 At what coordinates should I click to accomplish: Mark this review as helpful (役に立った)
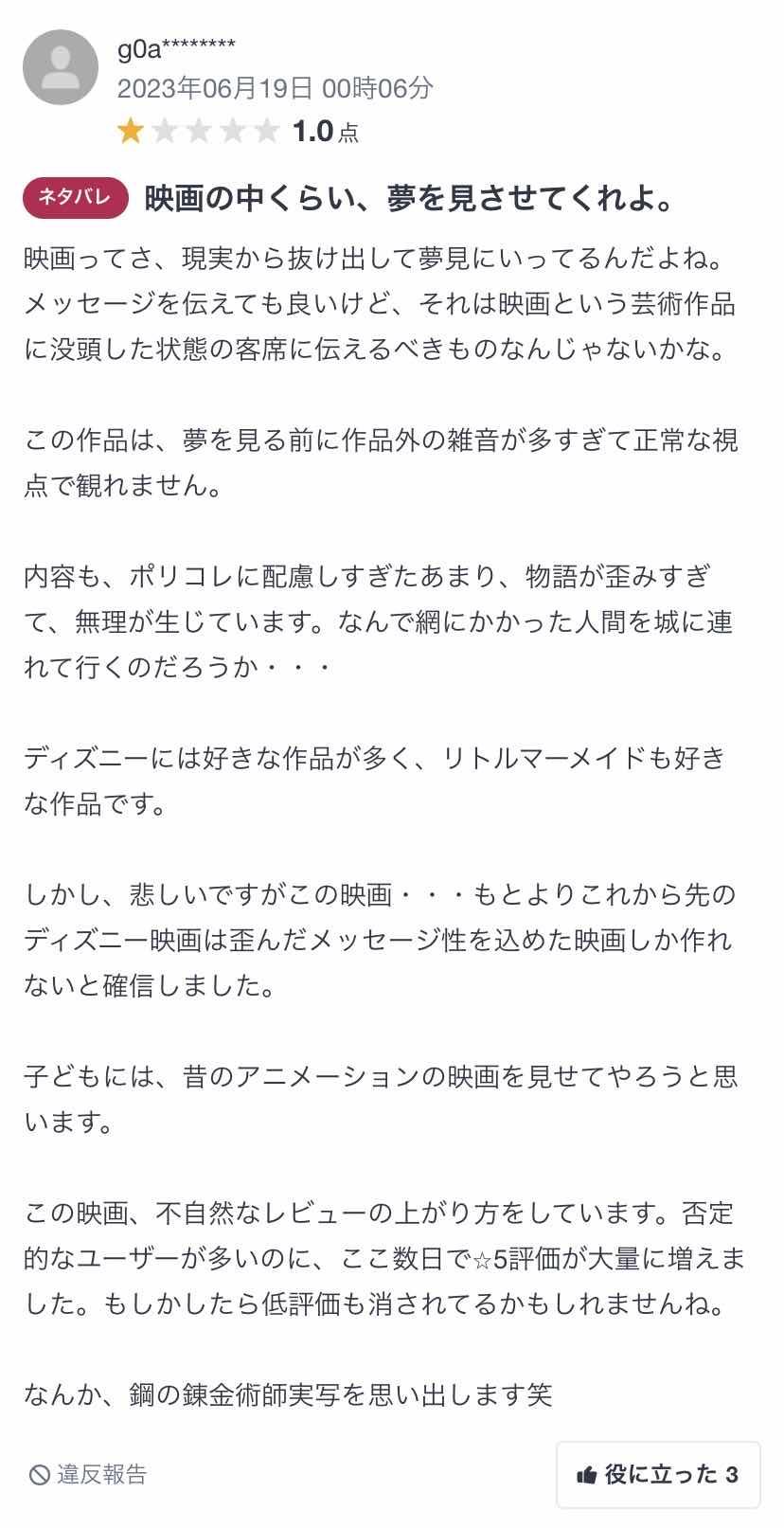[x=658, y=1474]
